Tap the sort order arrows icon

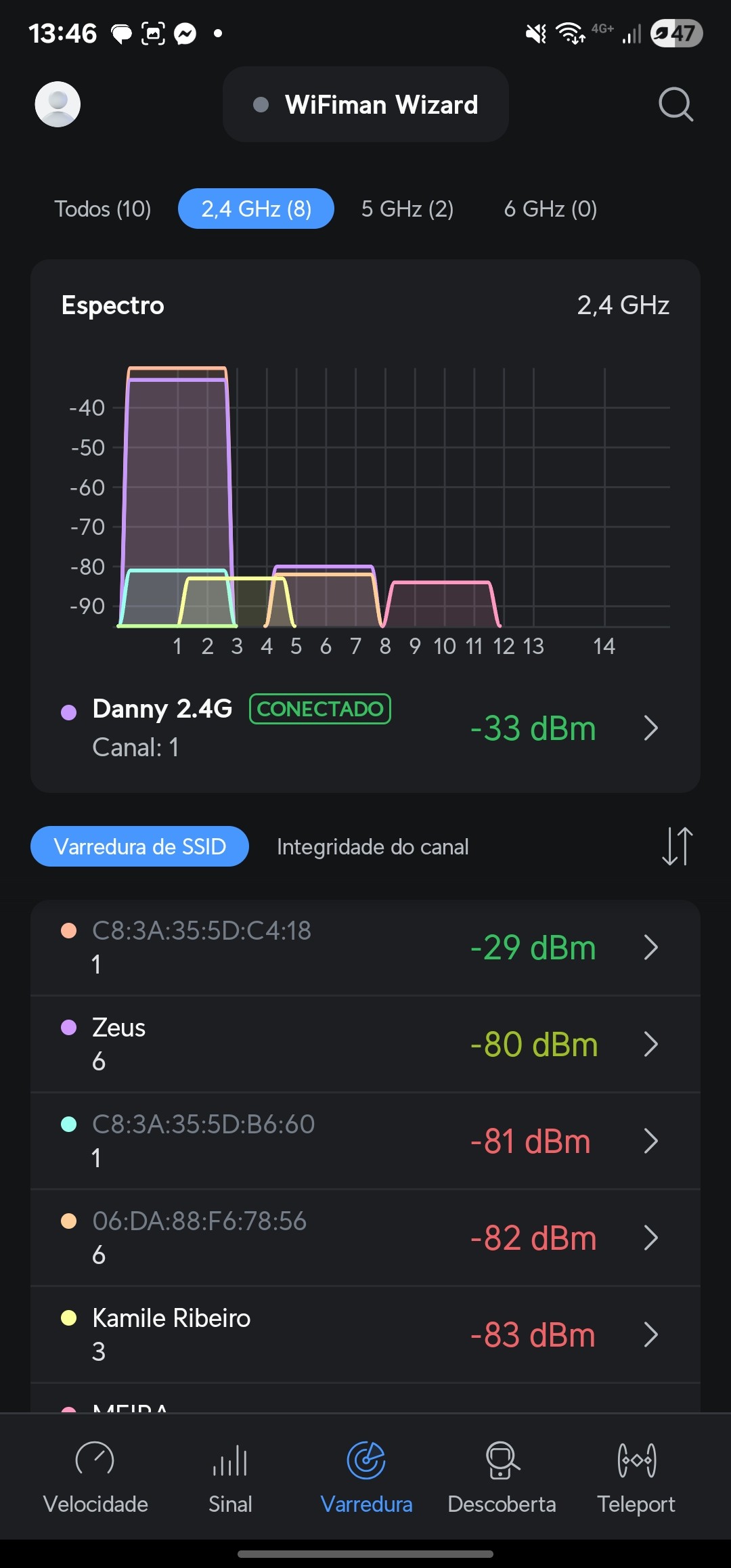coord(677,846)
